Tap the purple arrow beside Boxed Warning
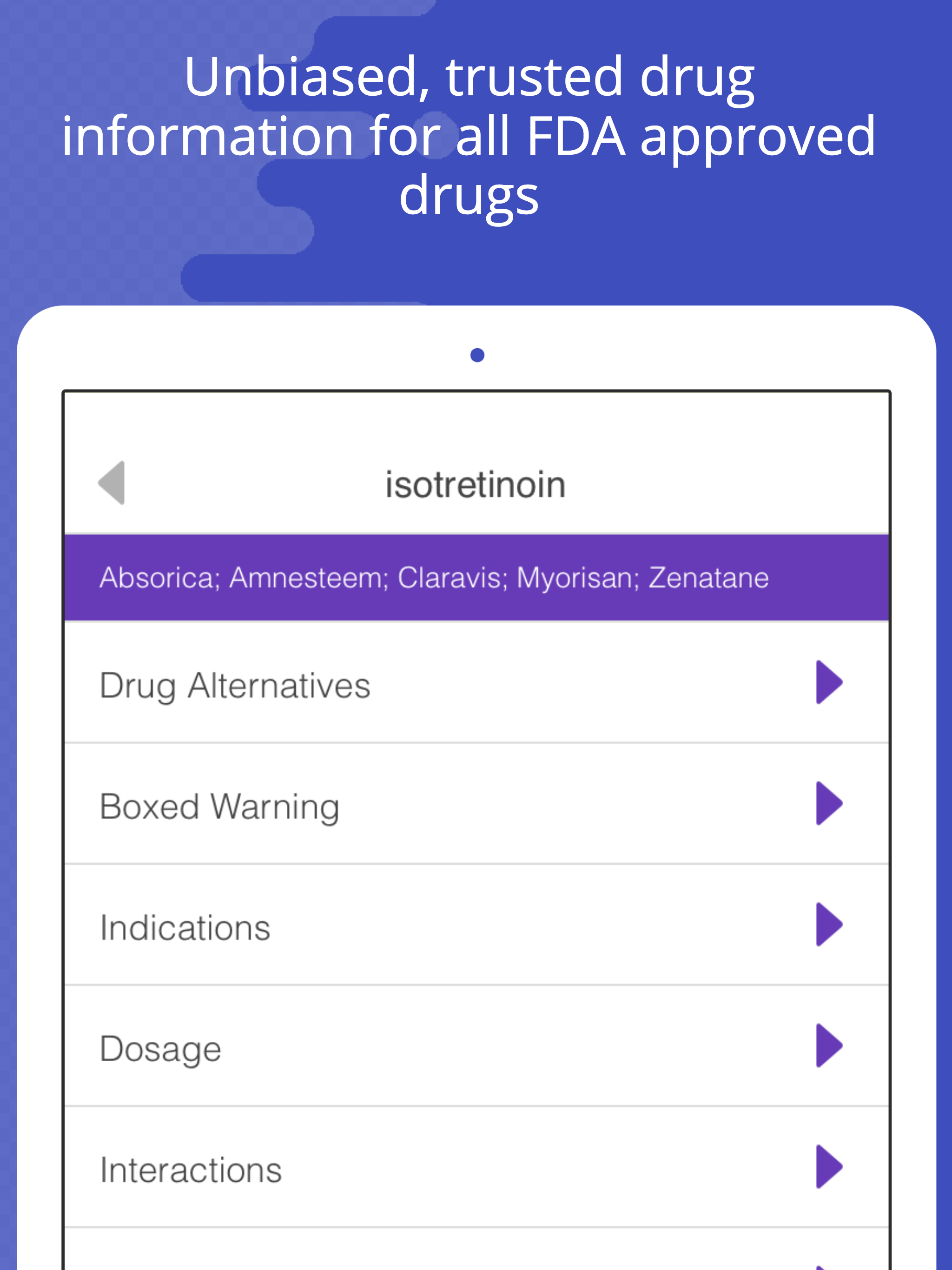 click(x=829, y=804)
